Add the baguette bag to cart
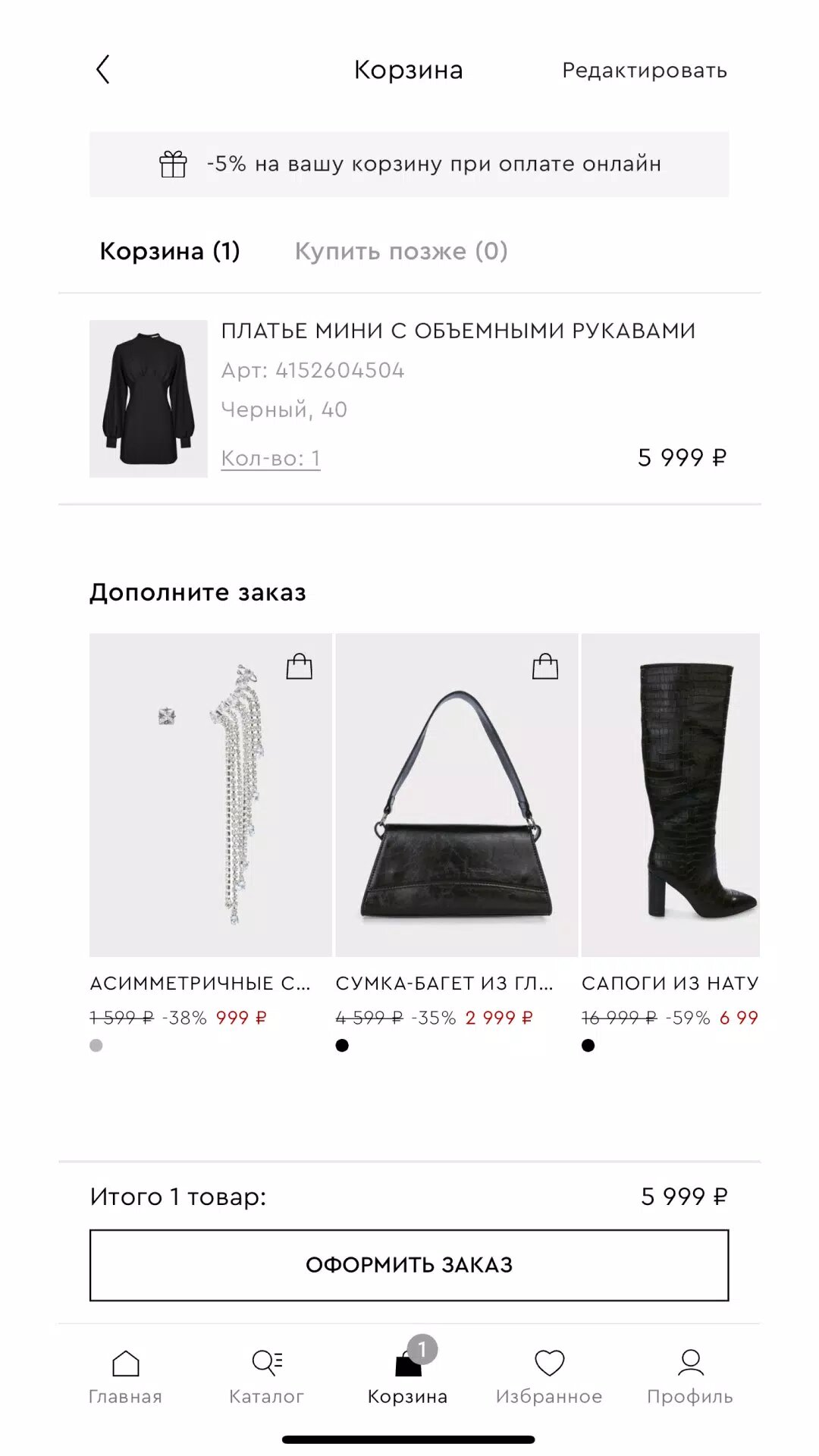This screenshot has height=1456, width=819. pos(544,667)
